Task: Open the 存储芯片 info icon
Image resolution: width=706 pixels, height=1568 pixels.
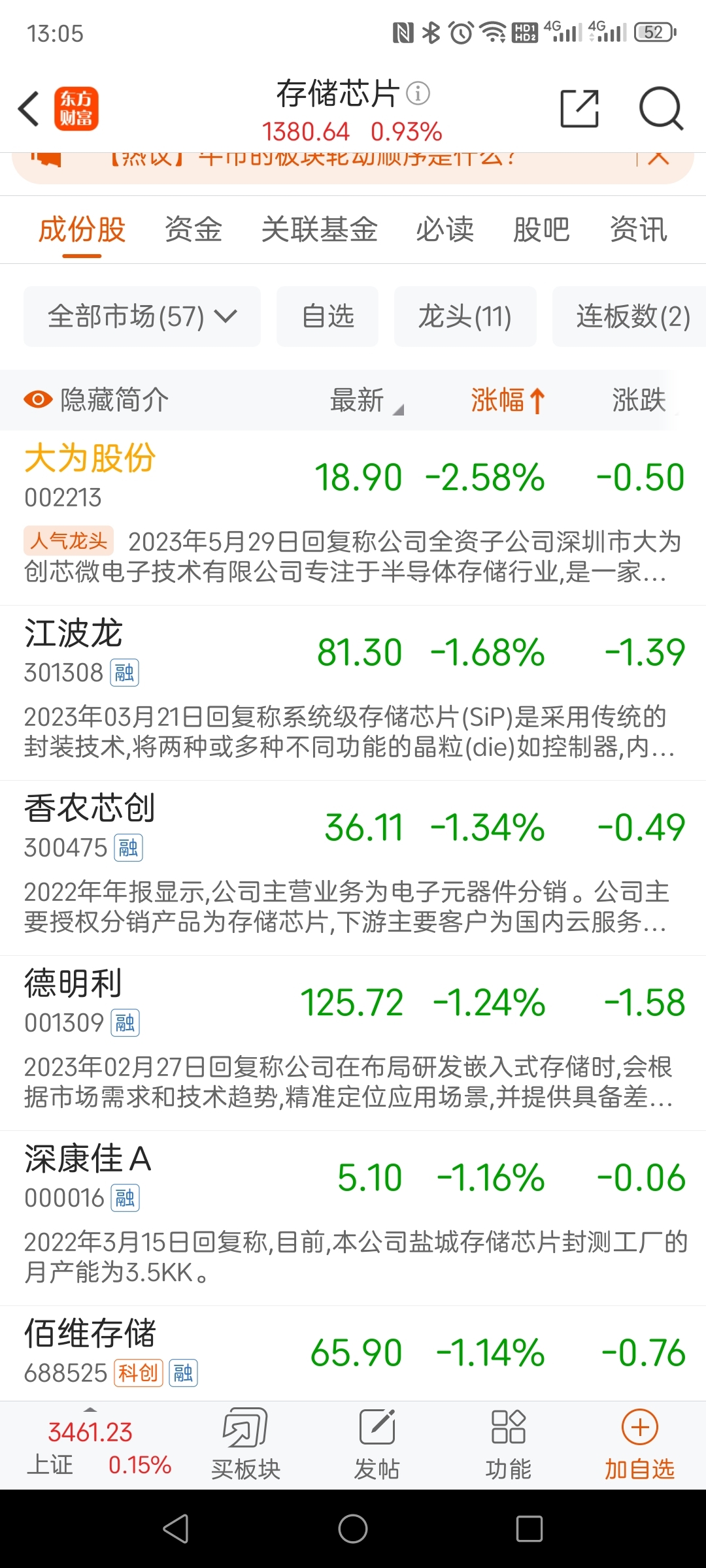Action: pyautogui.click(x=418, y=93)
